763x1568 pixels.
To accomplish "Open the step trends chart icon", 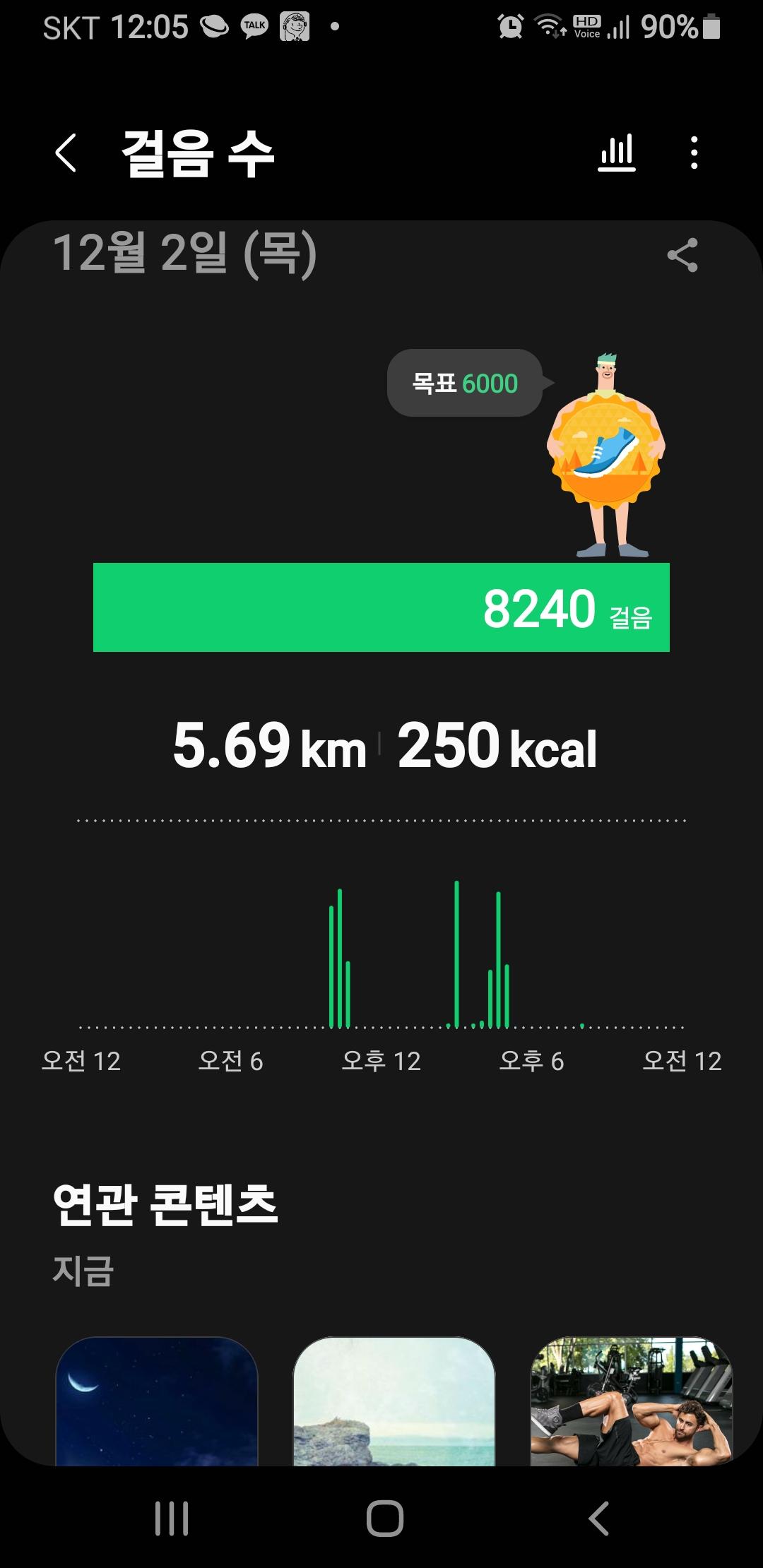I will tap(617, 153).
